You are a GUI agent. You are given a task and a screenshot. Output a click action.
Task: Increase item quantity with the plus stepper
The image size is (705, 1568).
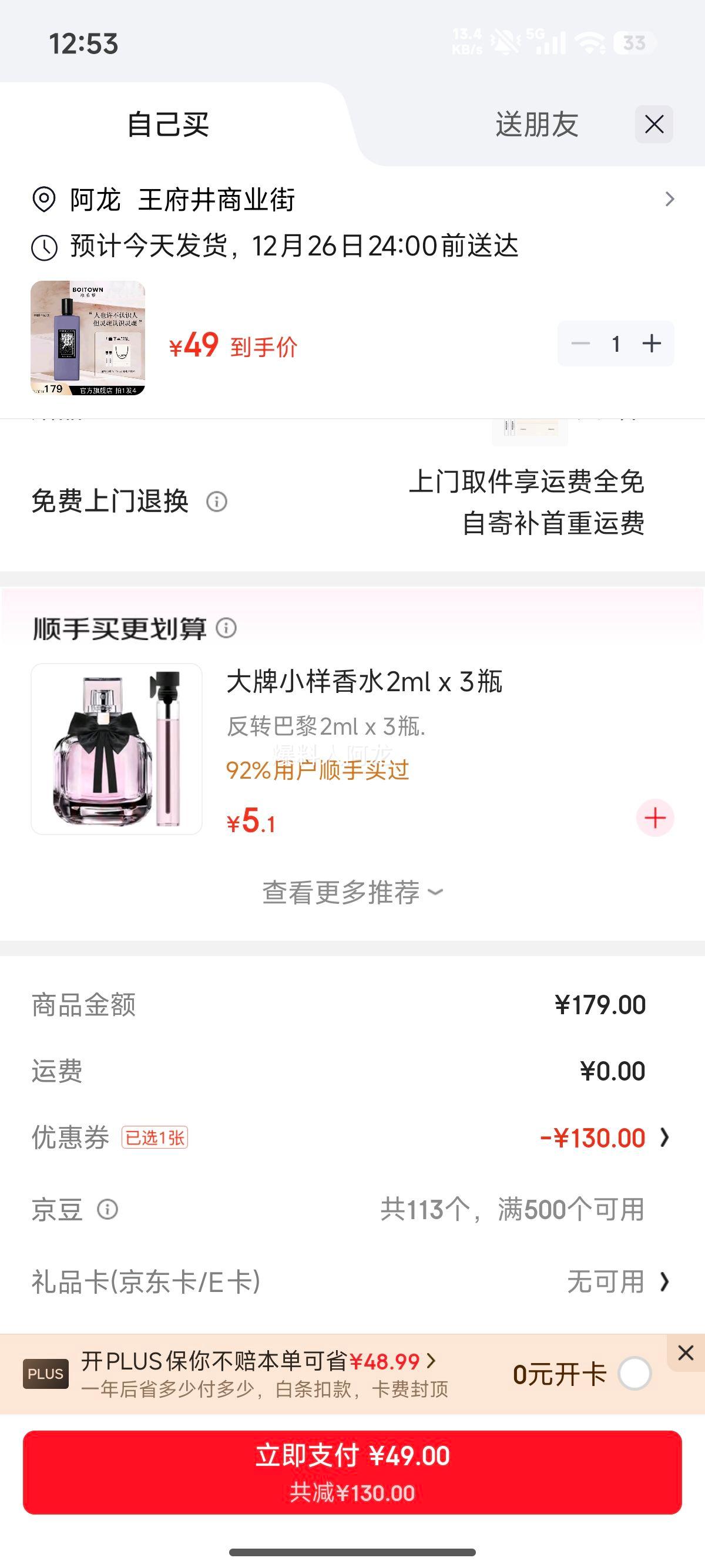coord(653,344)
